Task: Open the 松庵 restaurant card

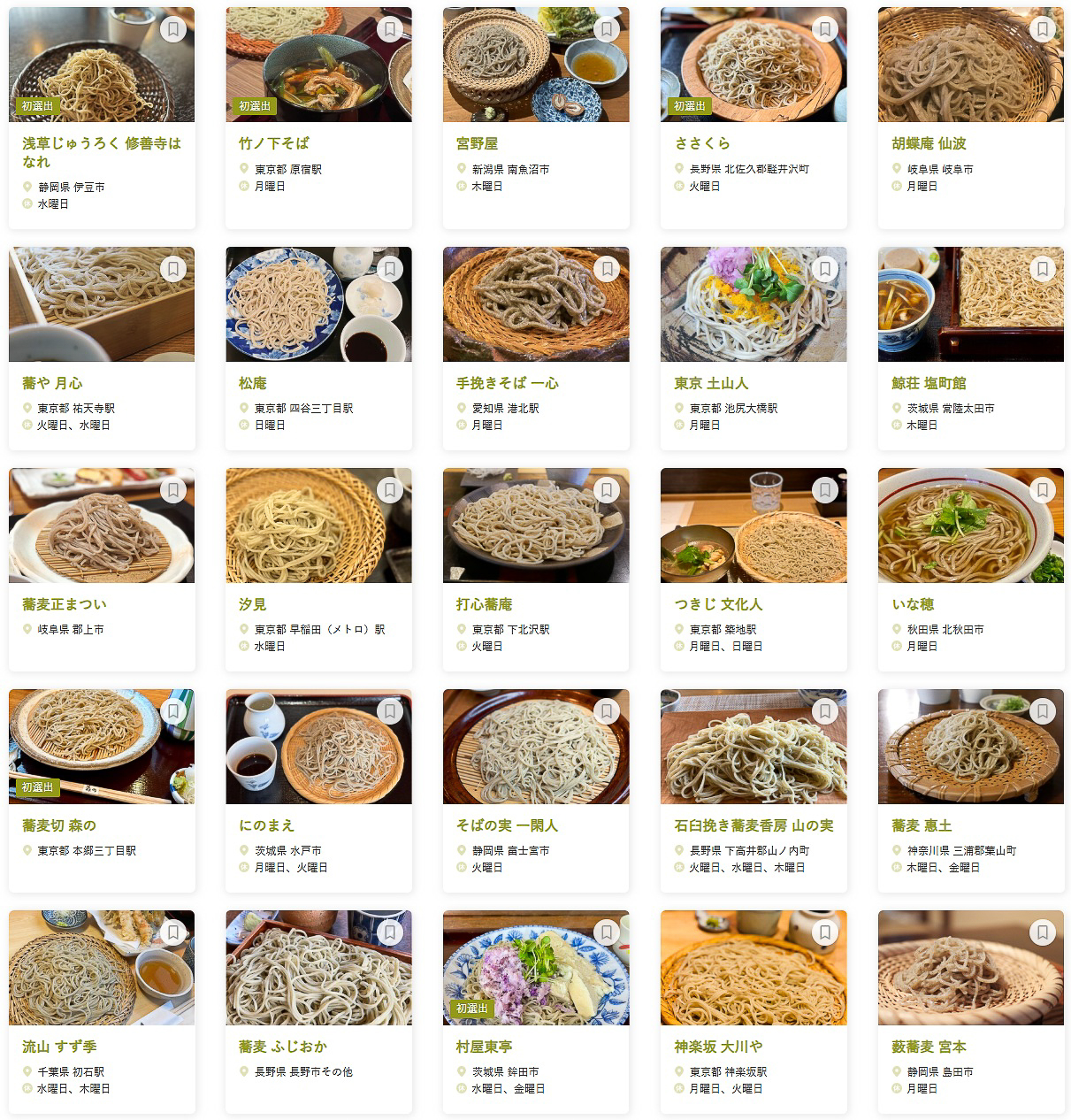Action: (x=253, y=383)
